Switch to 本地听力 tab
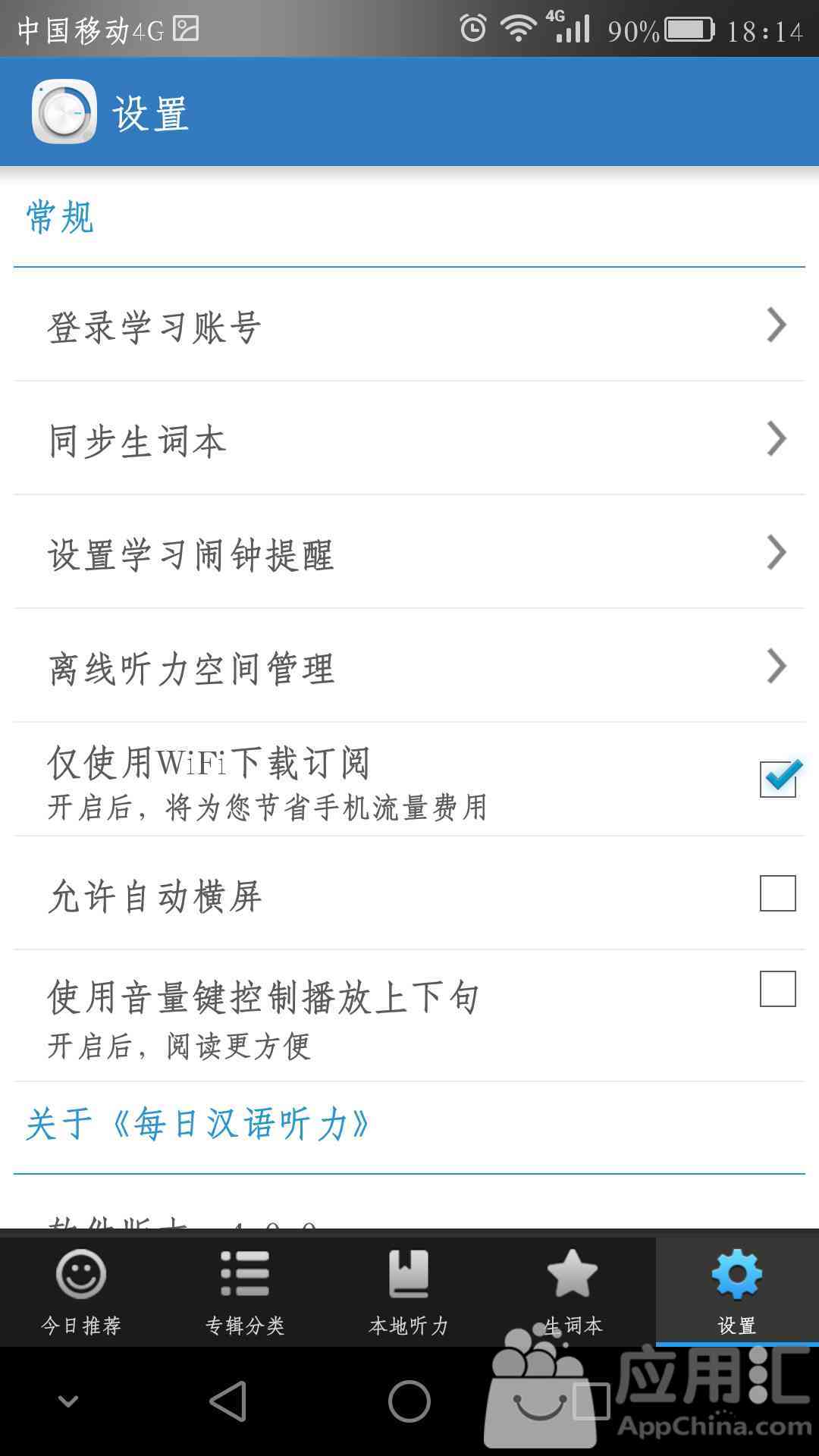The image size is (819, 1456). tap(409, 1291)
